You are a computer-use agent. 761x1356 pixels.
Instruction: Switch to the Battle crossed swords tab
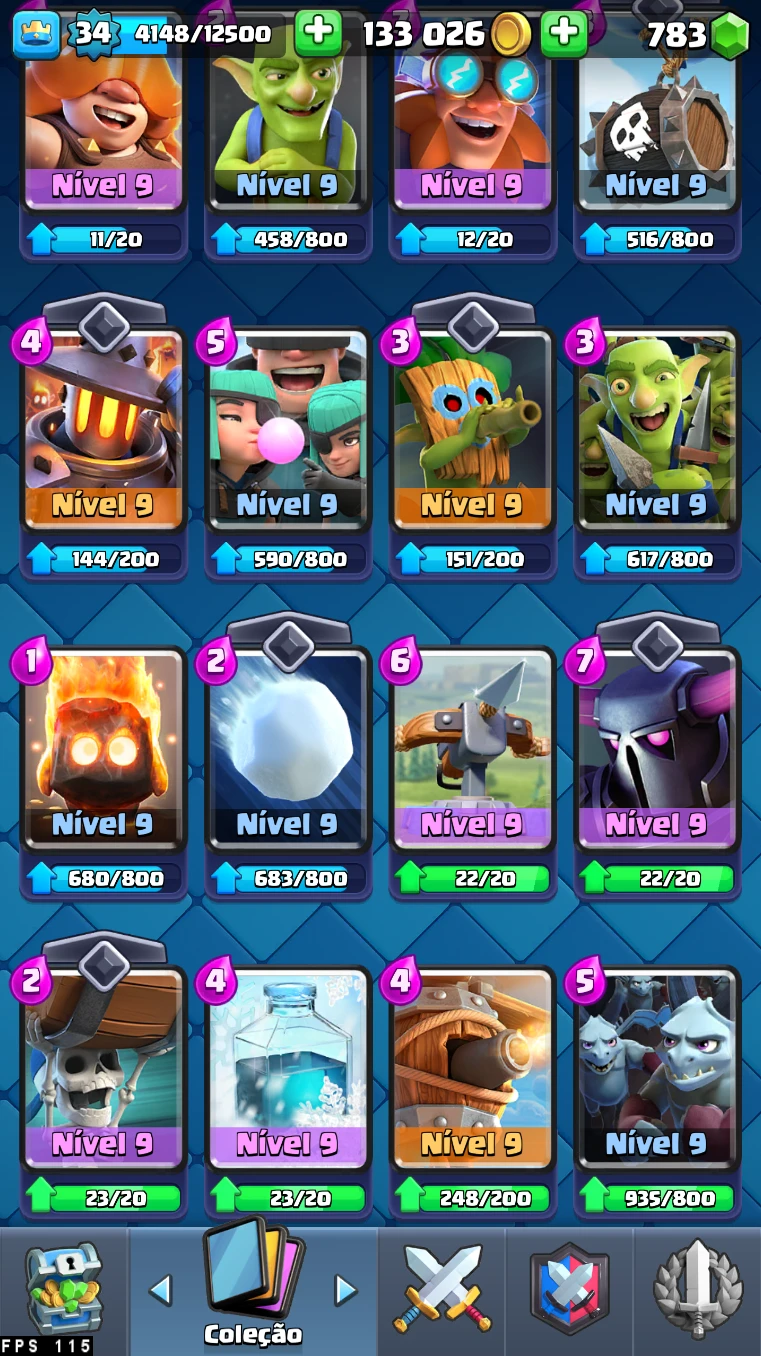pos(441,1291)
